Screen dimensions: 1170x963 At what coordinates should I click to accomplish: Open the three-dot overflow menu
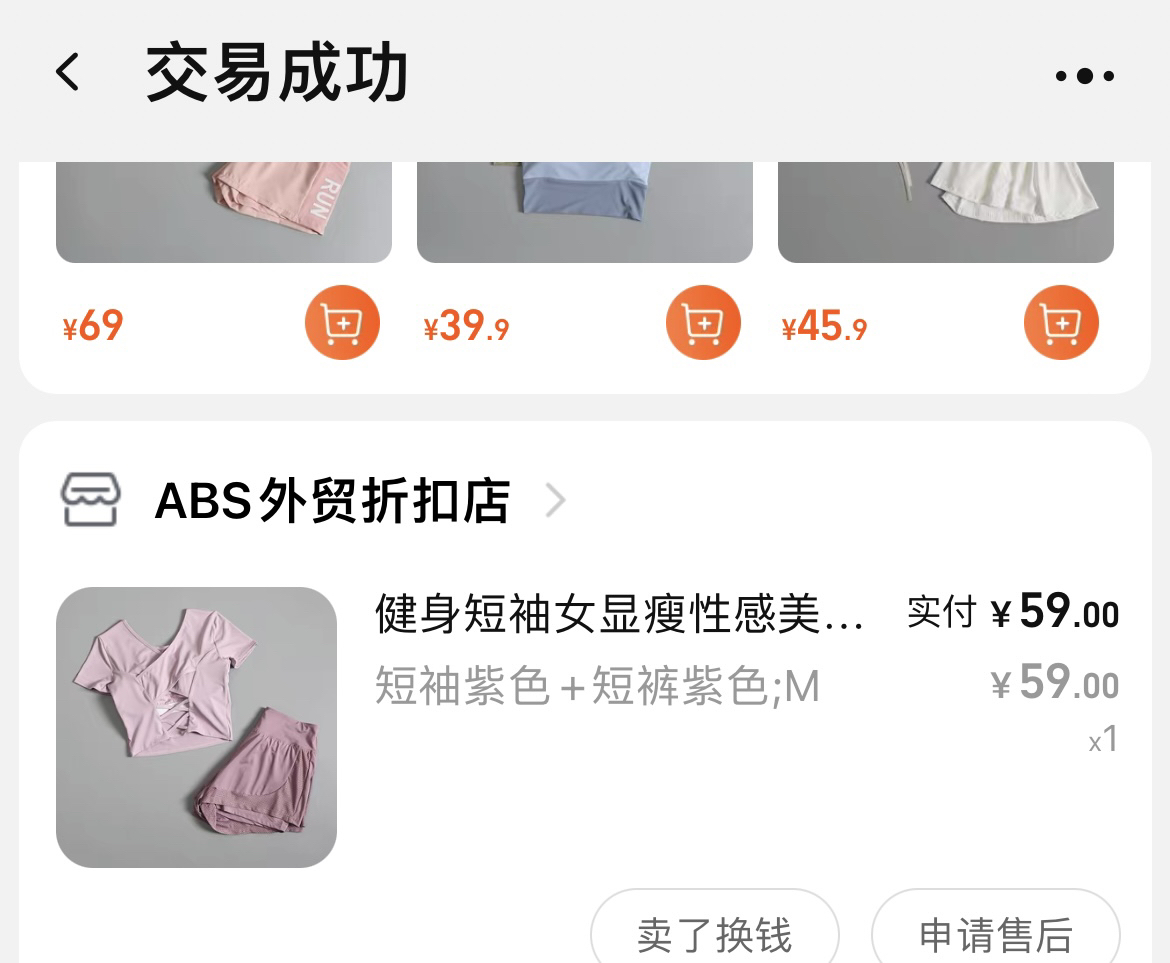(1084, 75)
